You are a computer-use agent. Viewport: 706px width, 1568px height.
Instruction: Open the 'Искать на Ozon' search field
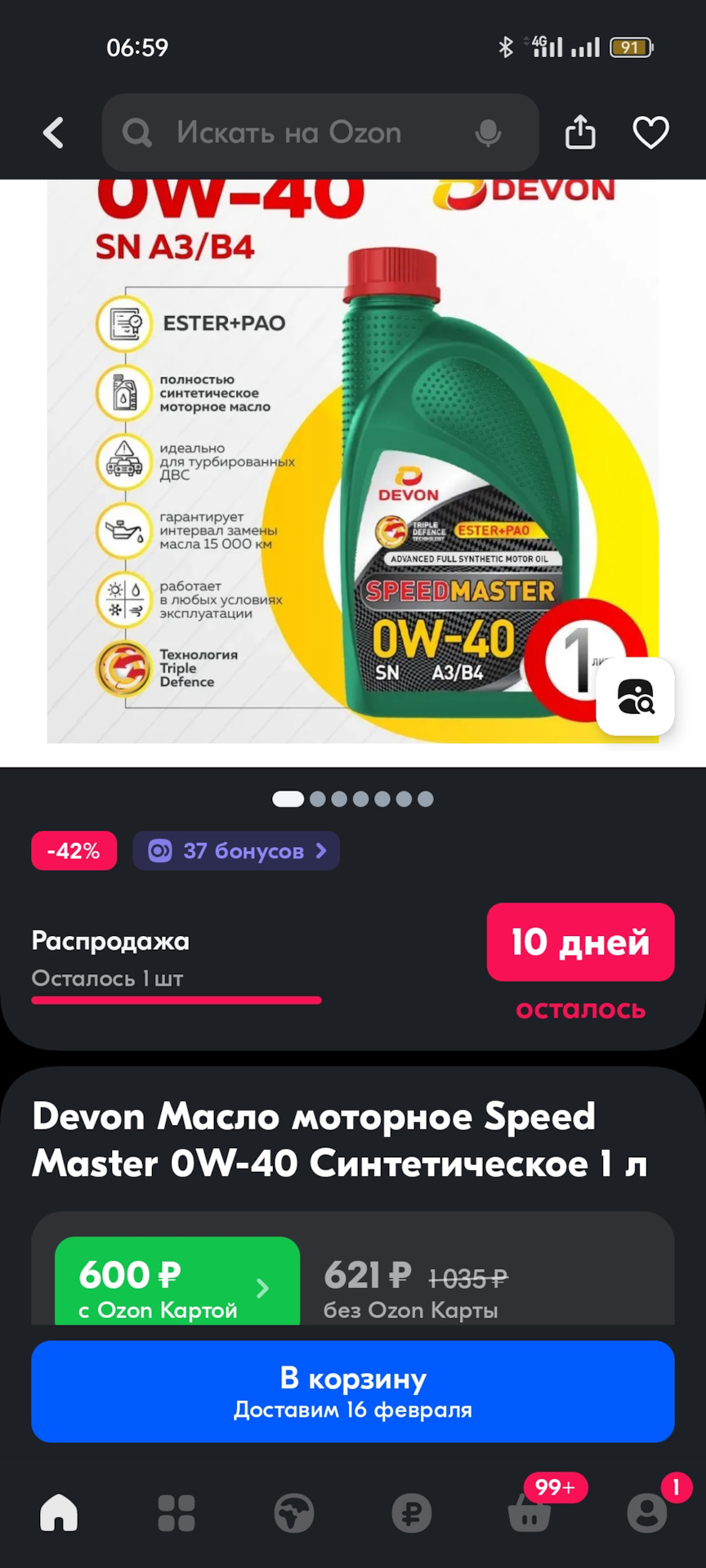coord(294,132)
